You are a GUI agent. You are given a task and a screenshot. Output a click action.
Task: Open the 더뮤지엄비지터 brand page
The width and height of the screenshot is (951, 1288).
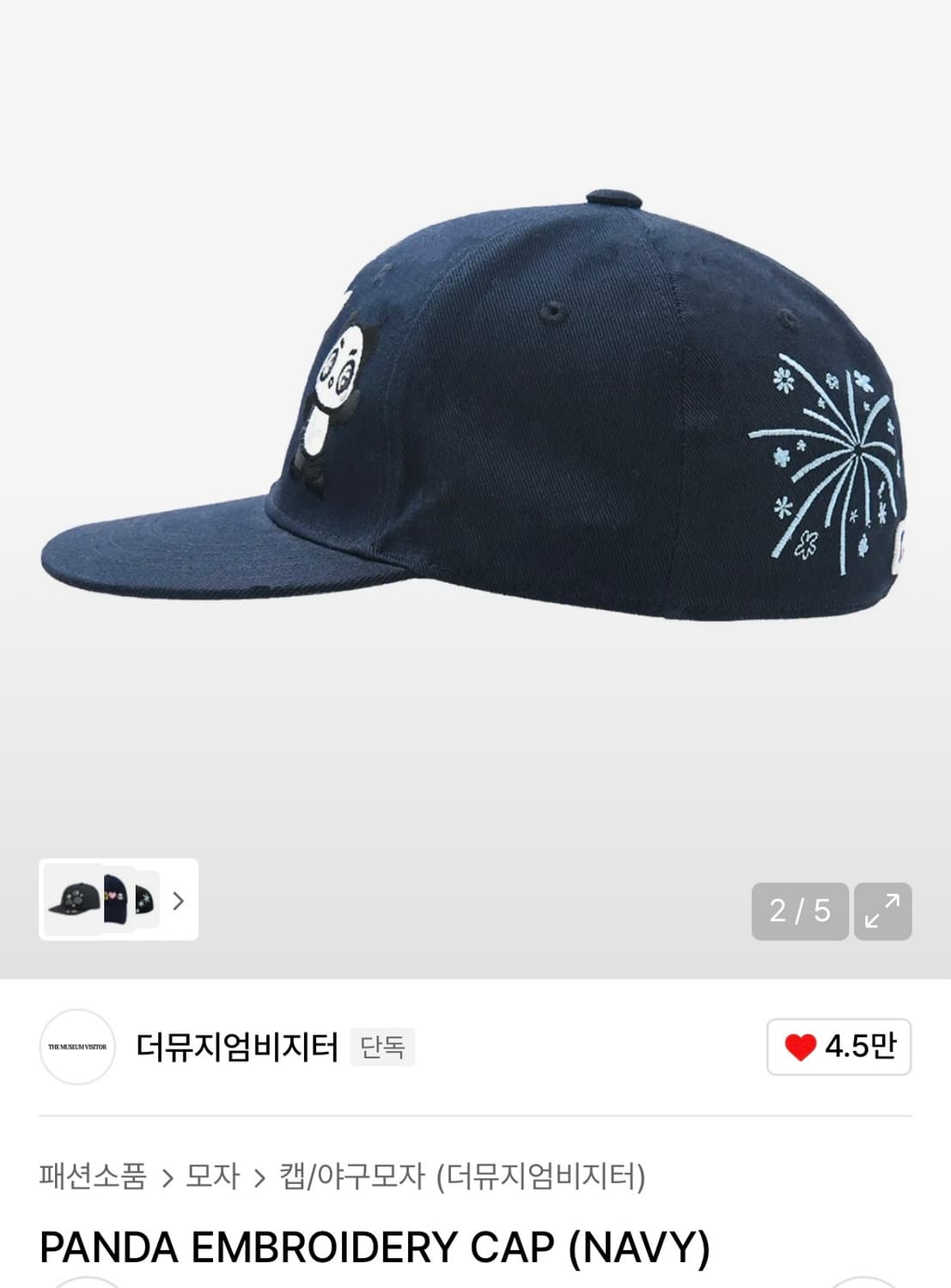tap(237, 1047)
